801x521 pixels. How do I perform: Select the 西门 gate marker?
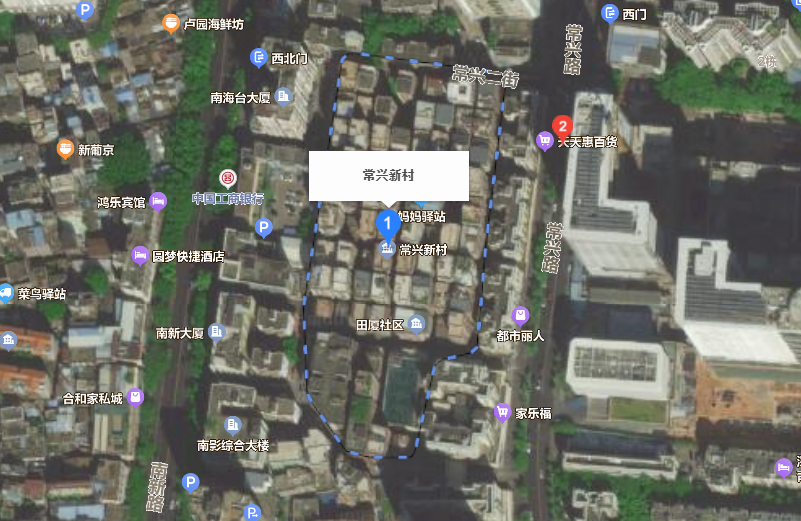pyautogui.click(x=610, y=13)
